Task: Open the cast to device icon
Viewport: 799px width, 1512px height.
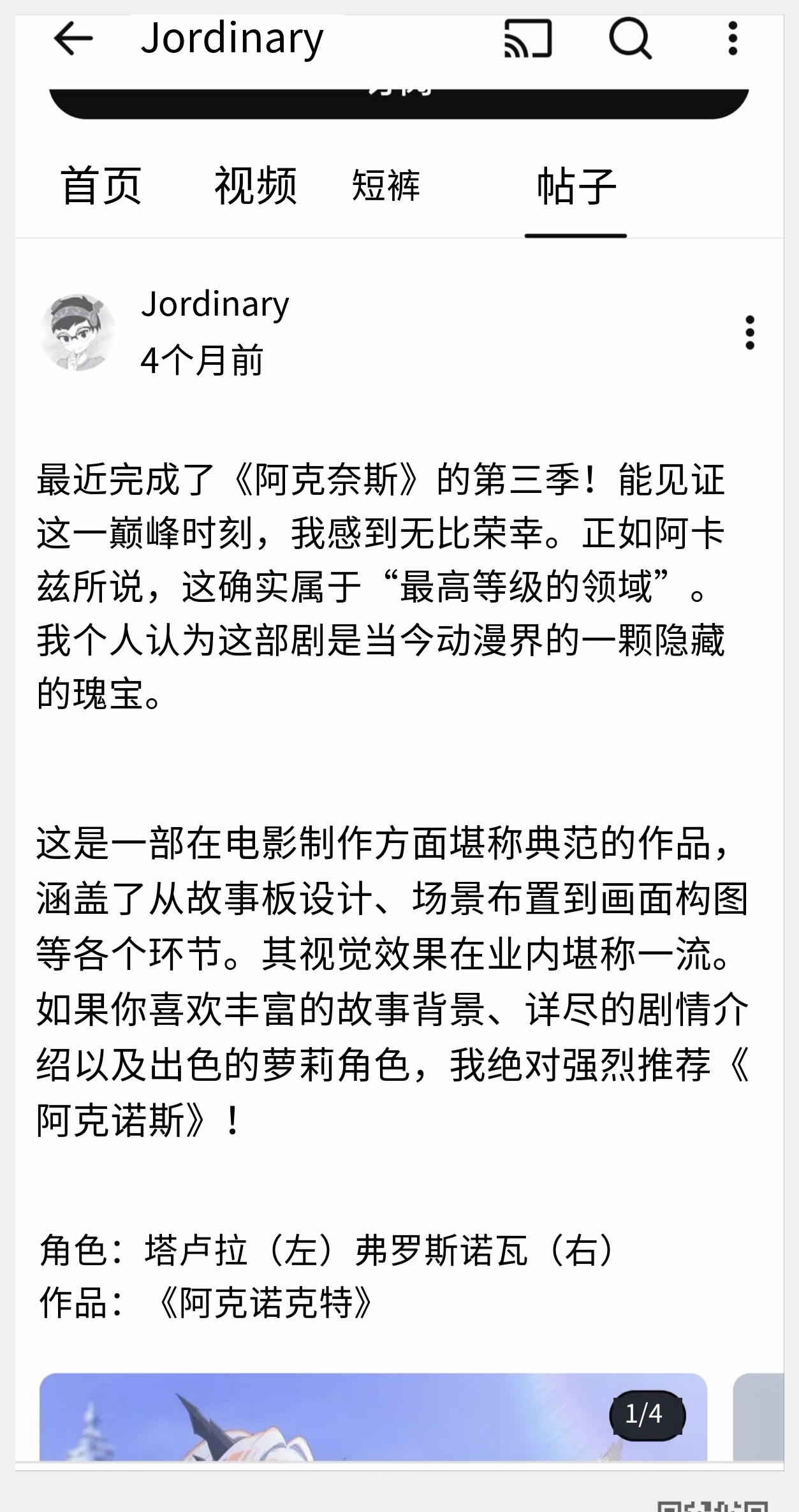Action: point(527,39)
